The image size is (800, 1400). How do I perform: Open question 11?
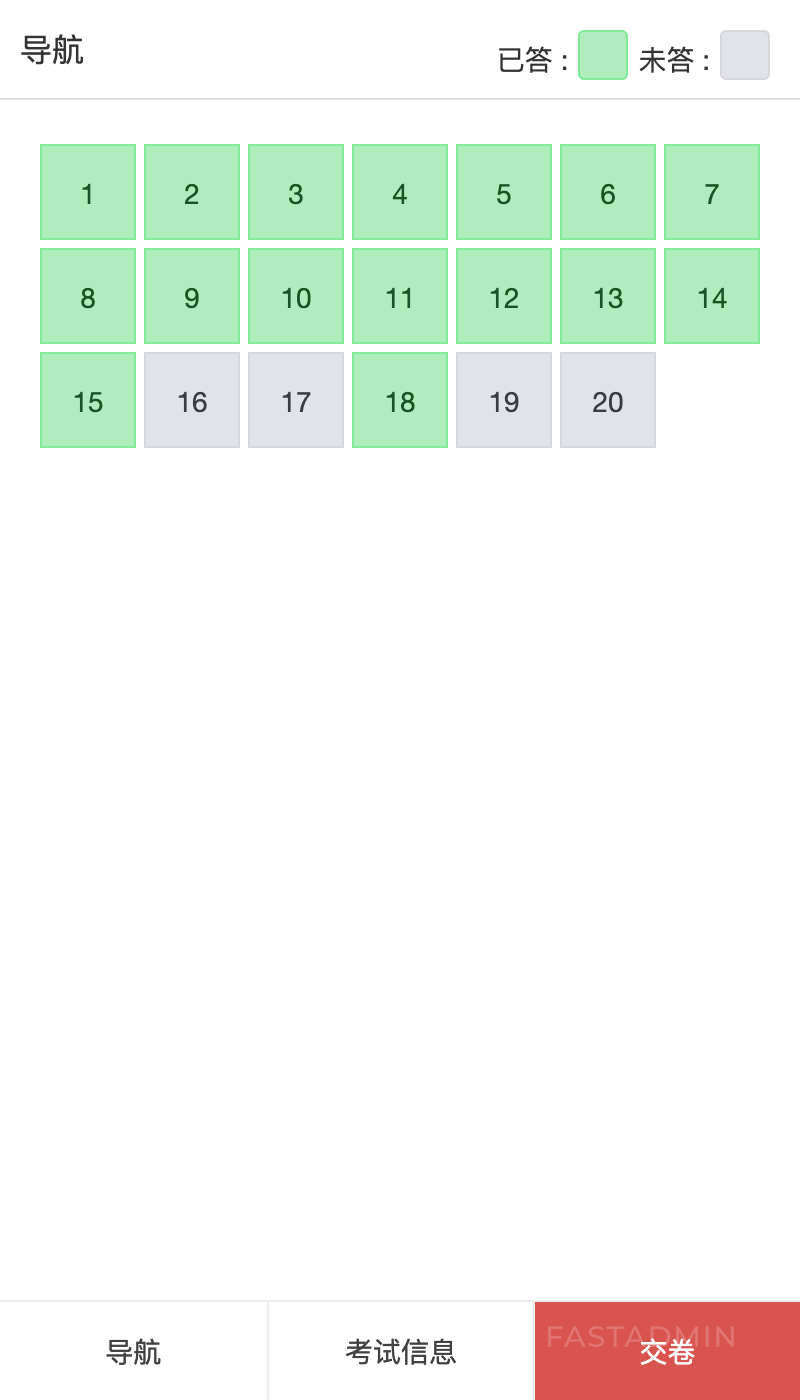coord(400,296)
